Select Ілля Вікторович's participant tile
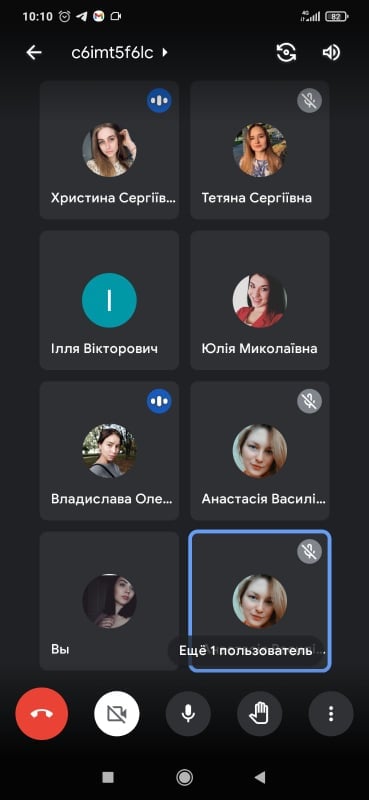Image resolution: width=369 pixels, height=800 pixels. point(109,300)
